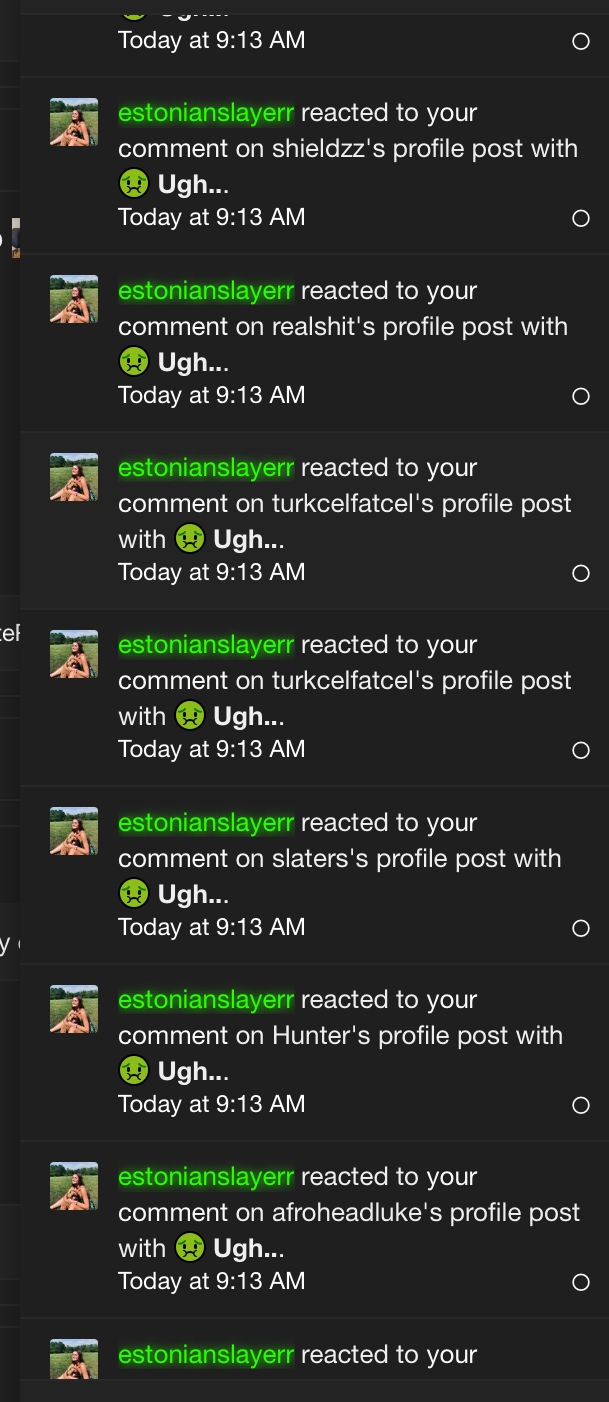Mark the realshit notification as read

pyautogui.click(x=581, y=396)
